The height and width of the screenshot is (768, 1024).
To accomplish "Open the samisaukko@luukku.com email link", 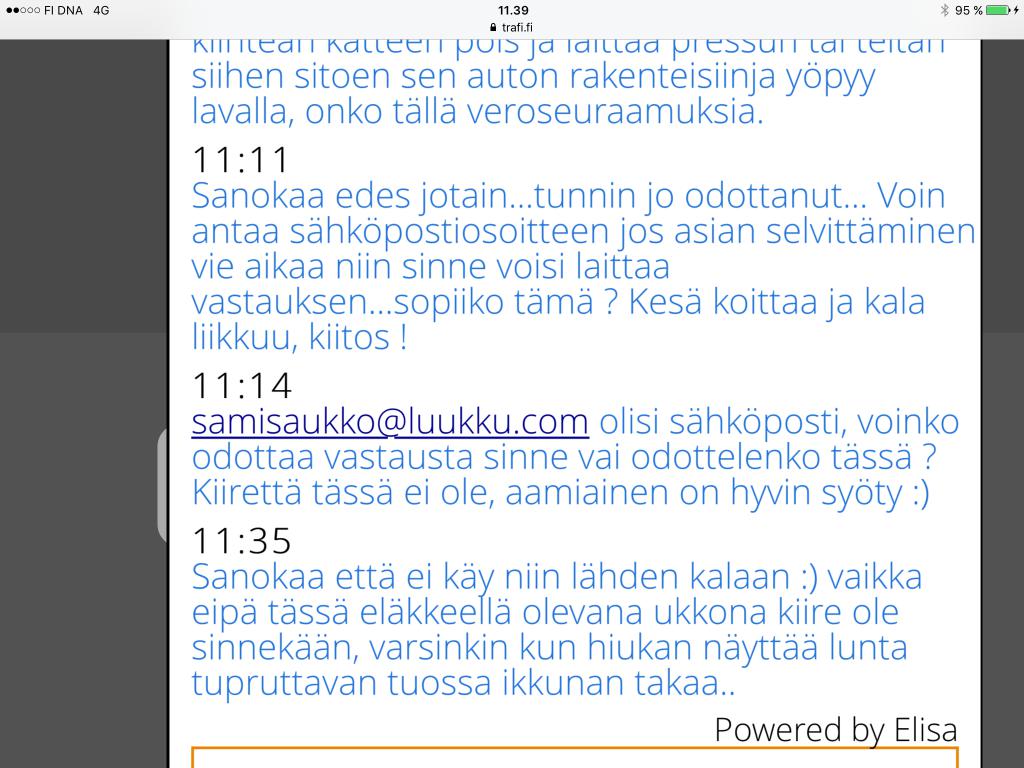I will [390, 423].
